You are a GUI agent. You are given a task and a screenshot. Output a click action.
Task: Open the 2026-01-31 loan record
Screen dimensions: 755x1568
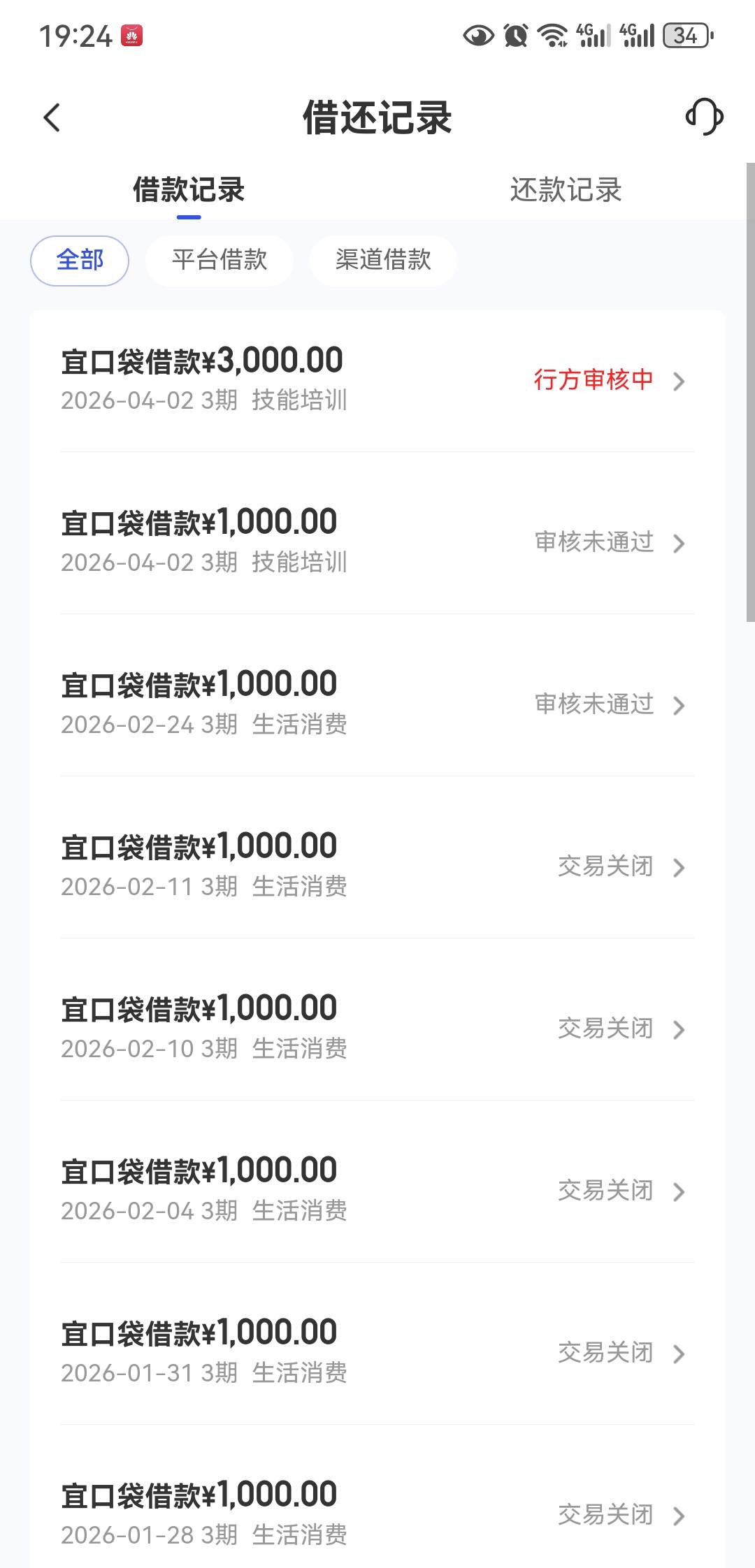click(377, 1353)
